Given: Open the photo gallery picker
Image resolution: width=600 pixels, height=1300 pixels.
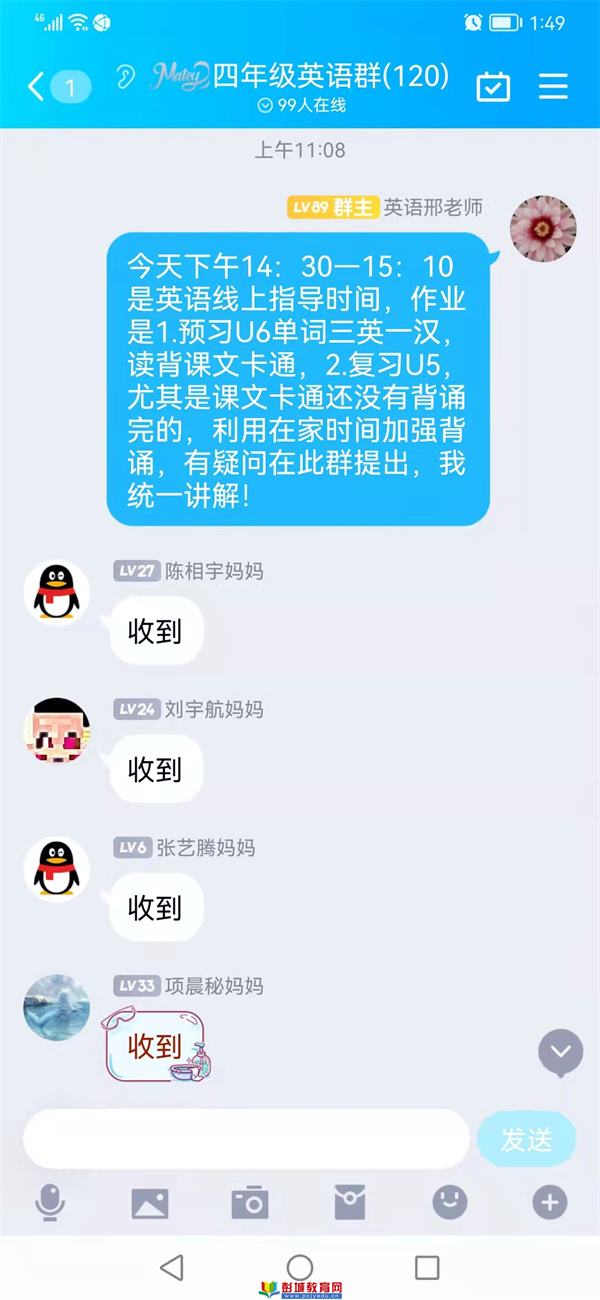Looking at the screenshot, I should [x=150, y=1203].
